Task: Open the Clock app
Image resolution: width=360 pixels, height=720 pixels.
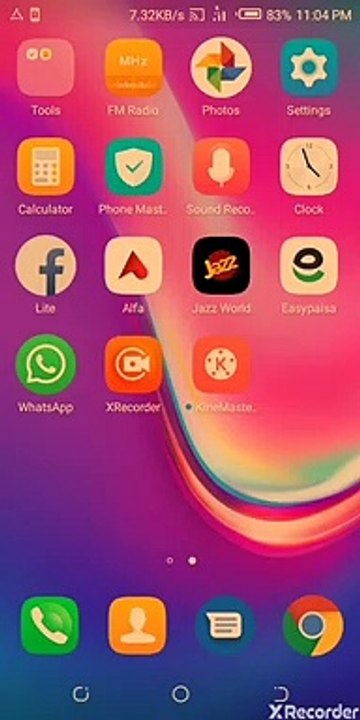Action: click(309, 167)
